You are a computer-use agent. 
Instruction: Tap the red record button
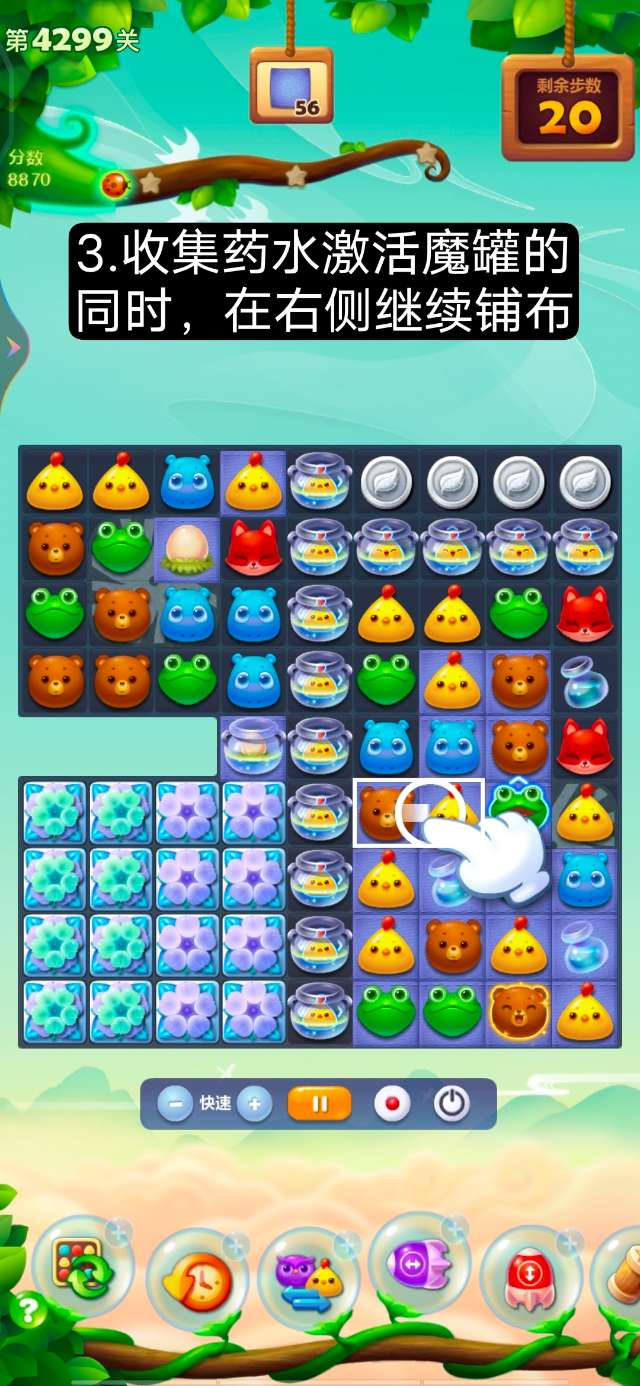tap(392, 1104)
